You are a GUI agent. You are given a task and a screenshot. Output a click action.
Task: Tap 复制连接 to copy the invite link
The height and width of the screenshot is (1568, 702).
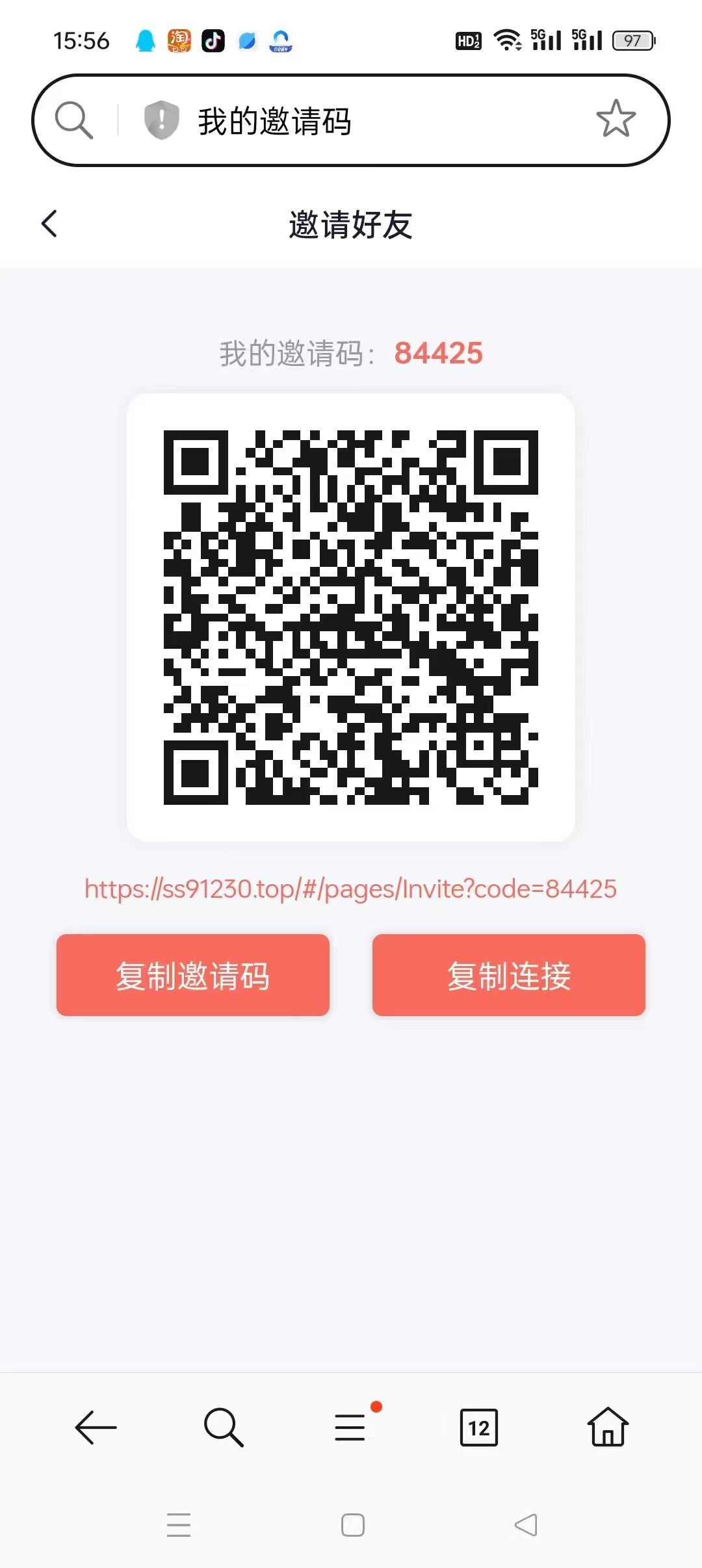click(x=509, y=975)
